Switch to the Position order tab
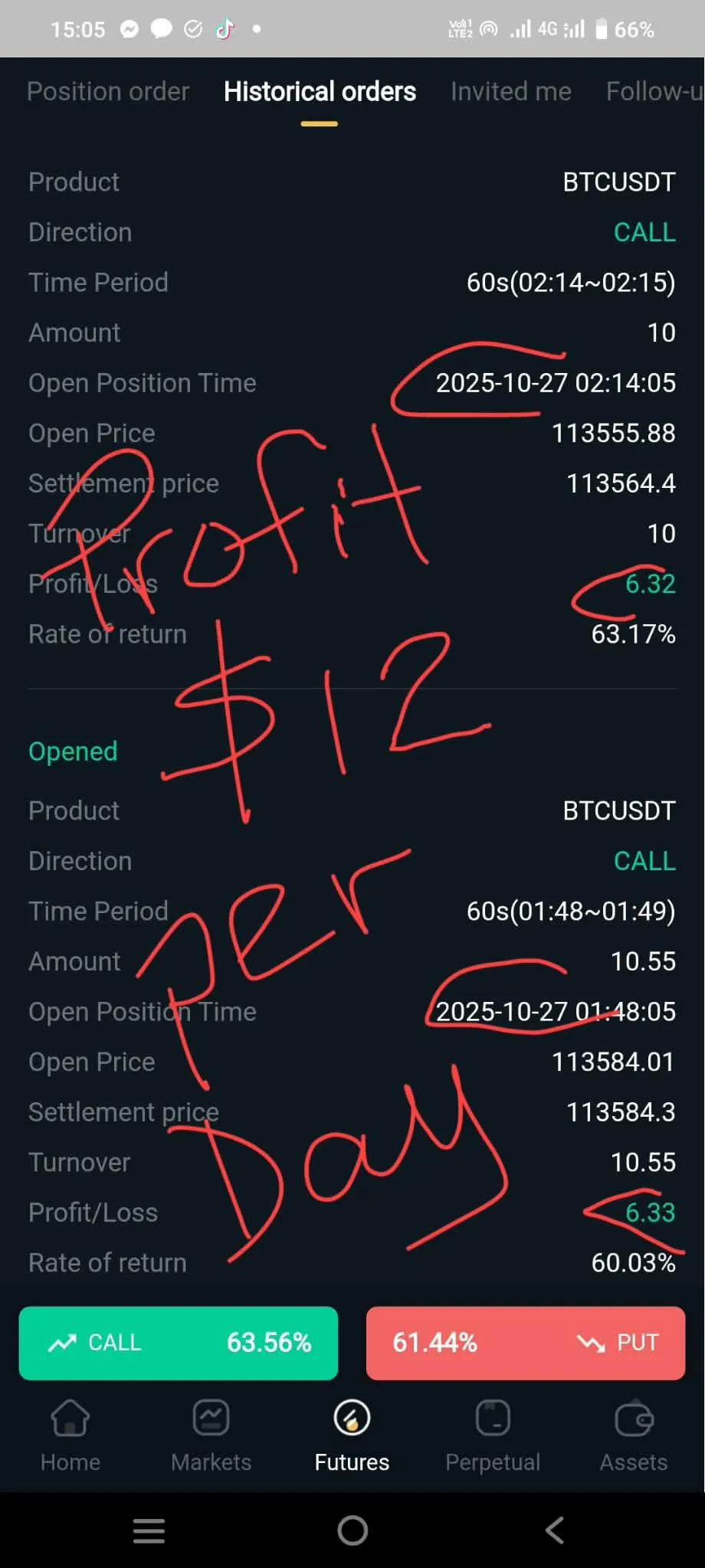Viewport: 705px width, 1568px height. point(108,92)
